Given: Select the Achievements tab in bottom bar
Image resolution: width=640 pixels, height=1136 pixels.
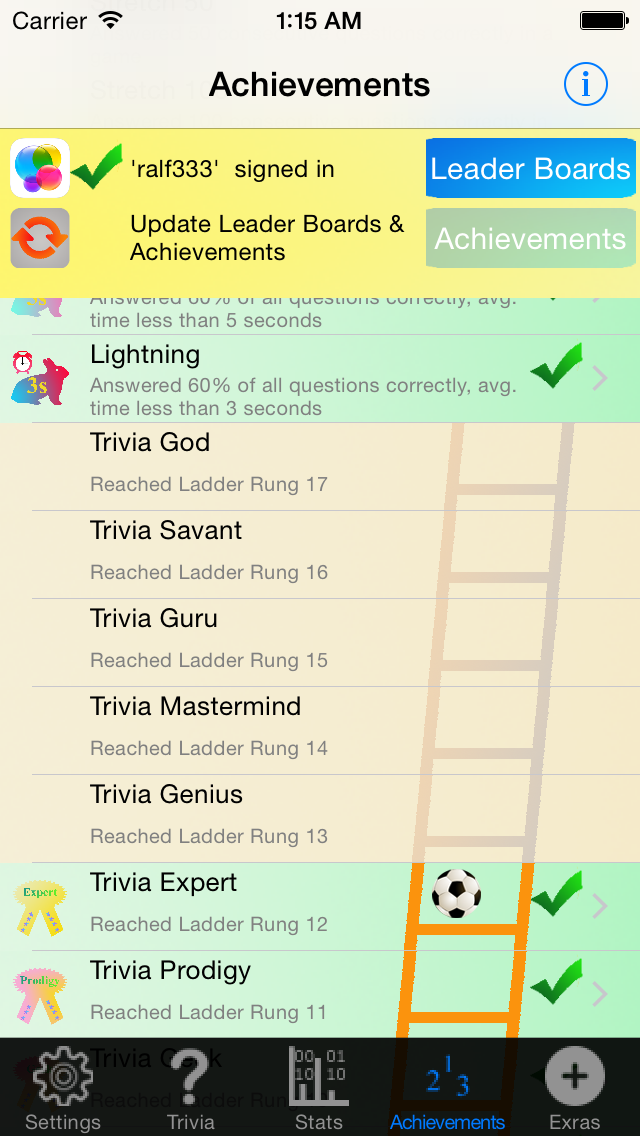Looking at the screenshot, I should 447,1088.
